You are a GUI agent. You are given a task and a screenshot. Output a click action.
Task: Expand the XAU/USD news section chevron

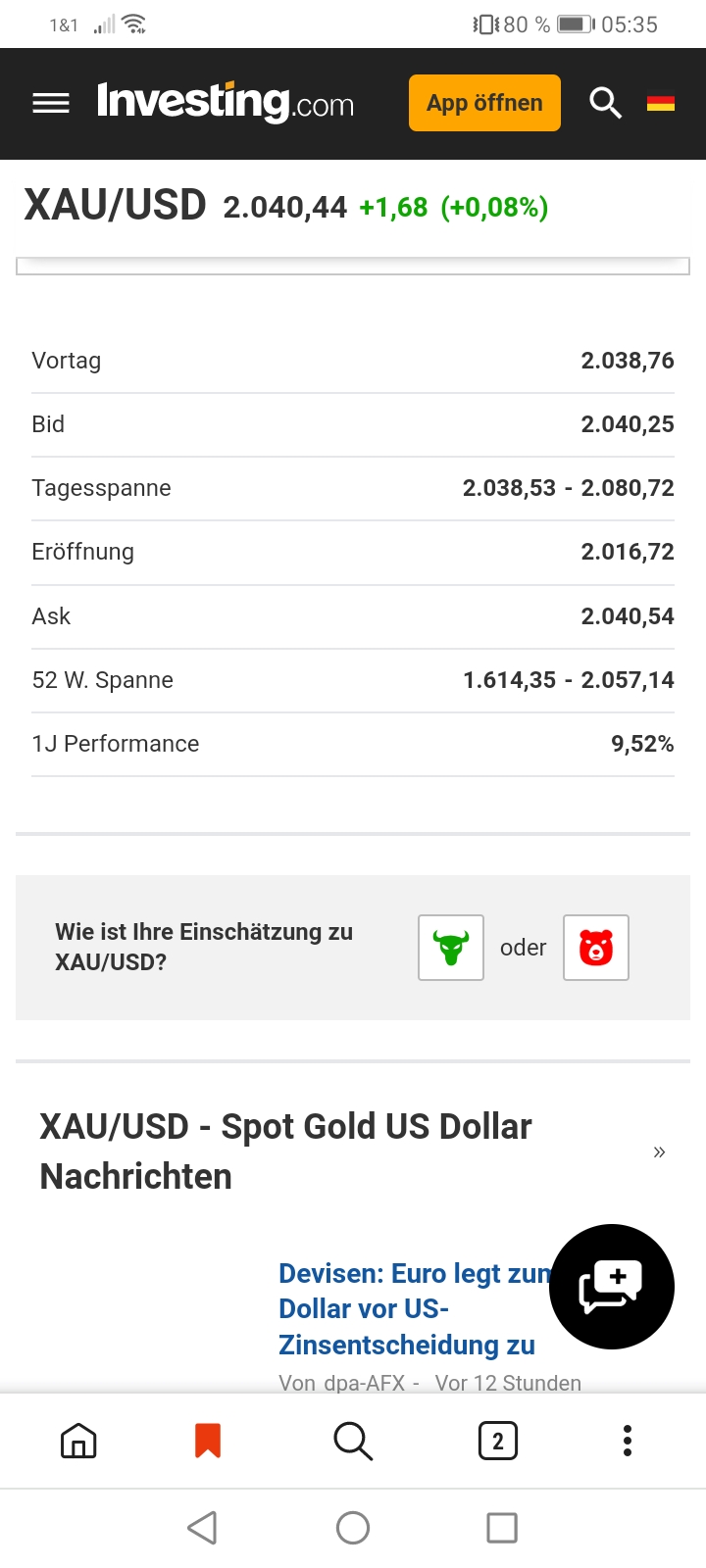tap(659, 1152)
